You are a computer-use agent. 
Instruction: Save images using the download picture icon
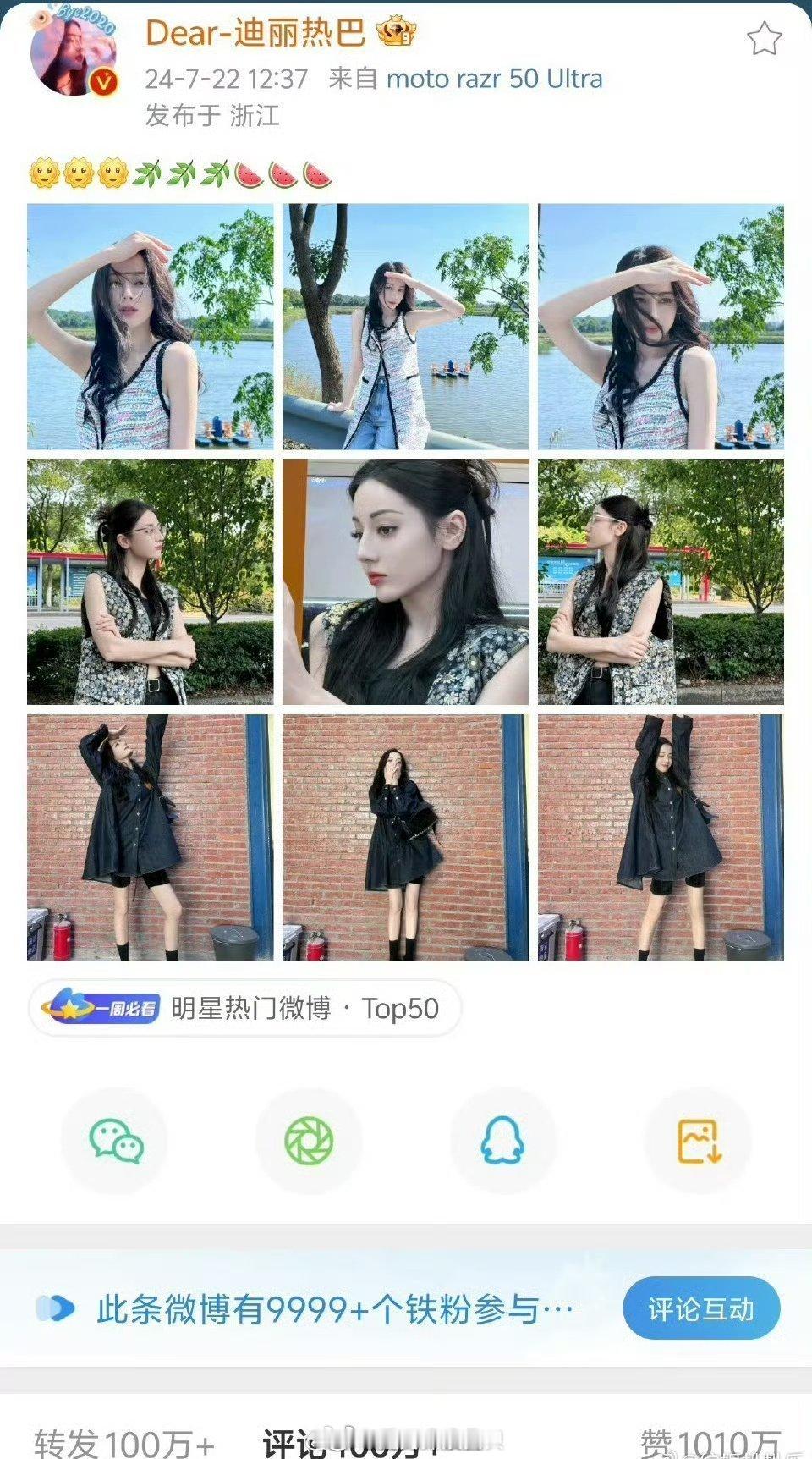click(x=697, y=1141)
